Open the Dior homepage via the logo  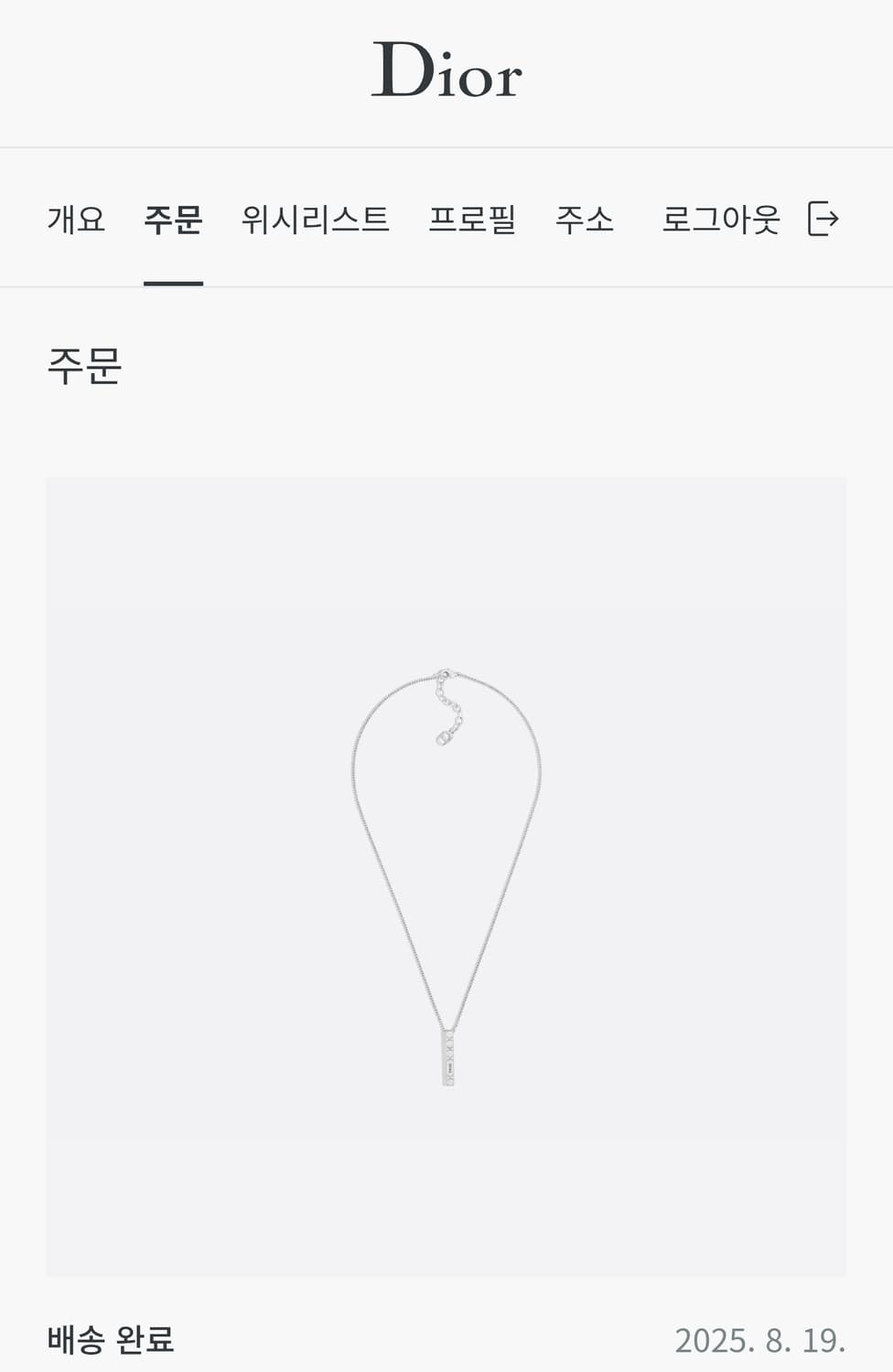pos(446,75)
